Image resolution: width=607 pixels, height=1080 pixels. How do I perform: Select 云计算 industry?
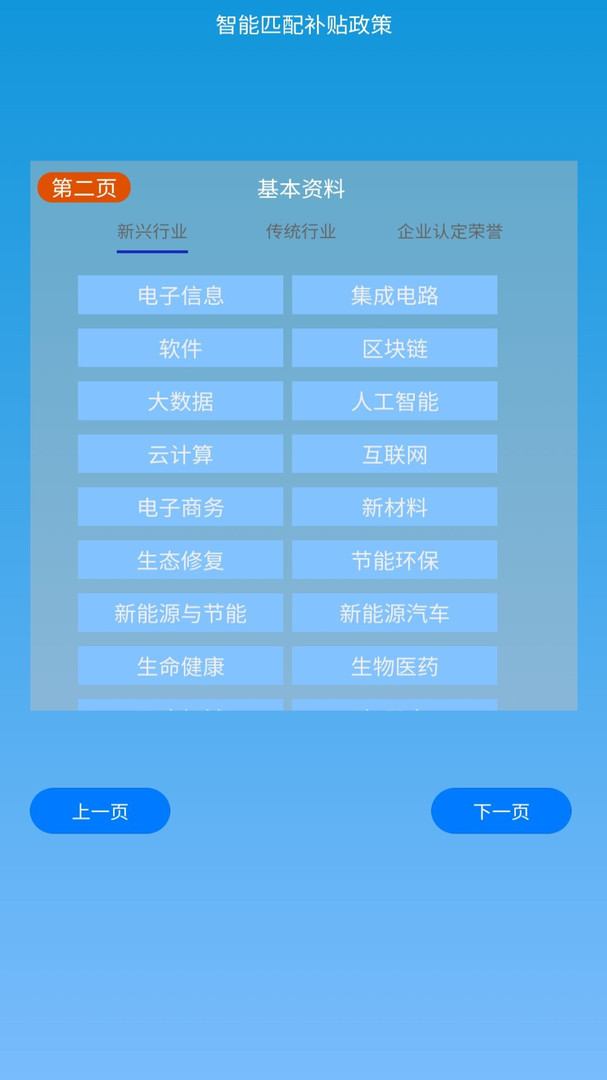point(180,454)
